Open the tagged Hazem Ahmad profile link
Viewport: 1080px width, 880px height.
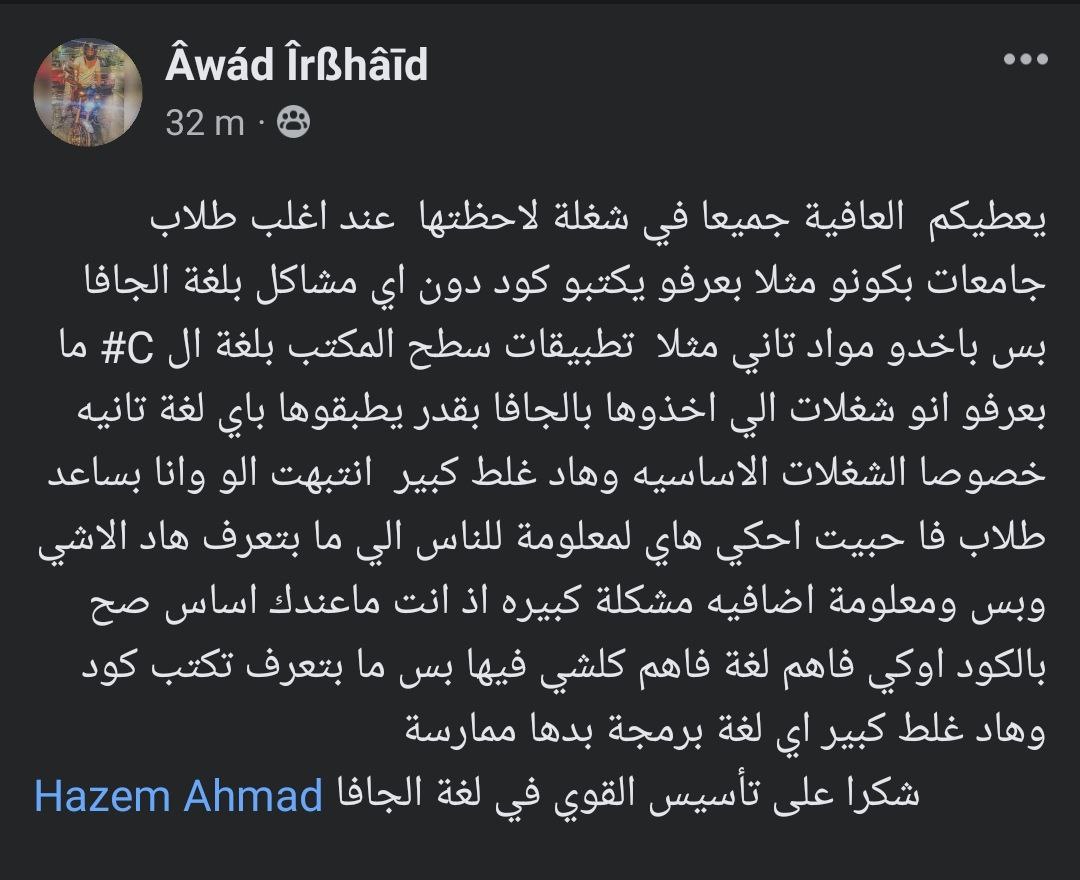(178, 796)
